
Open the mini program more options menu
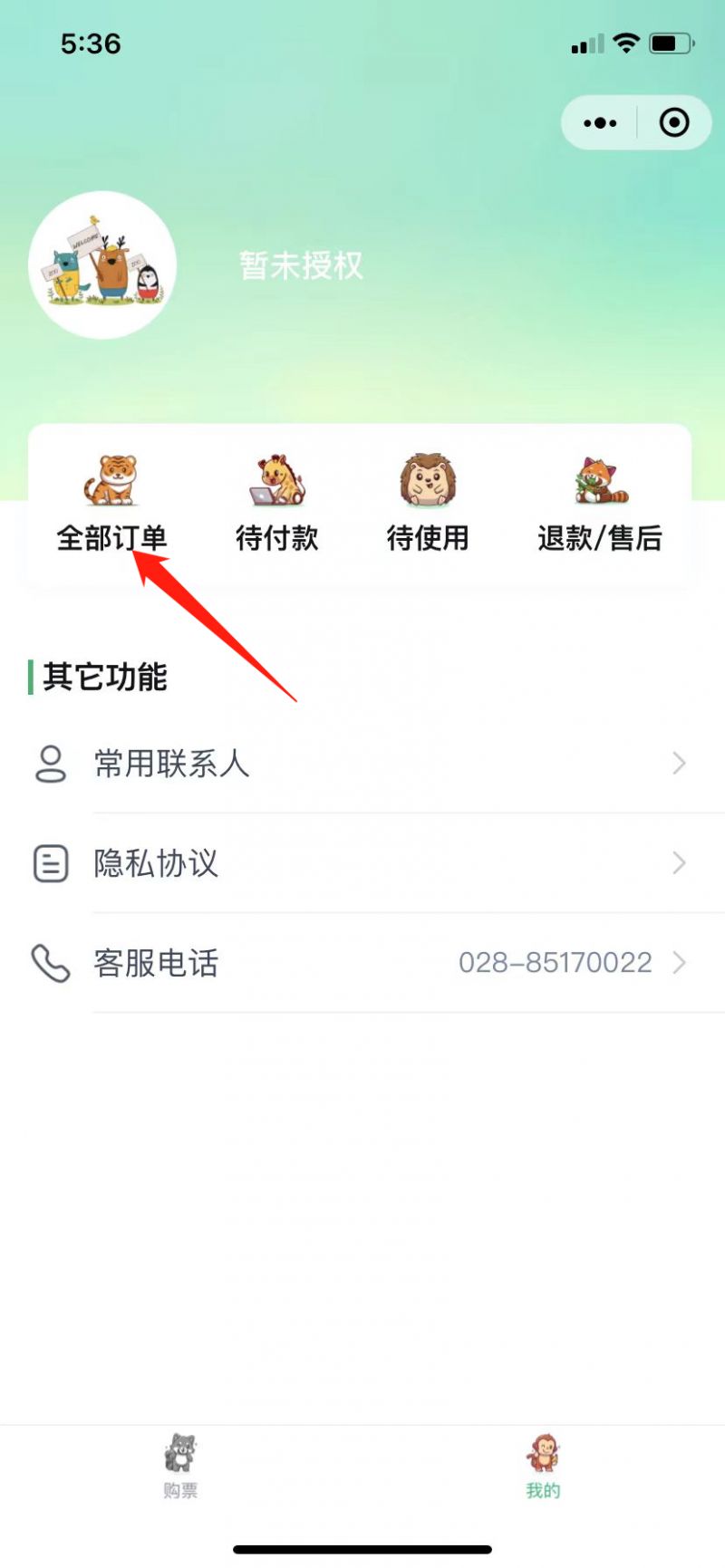coord(600,123)
